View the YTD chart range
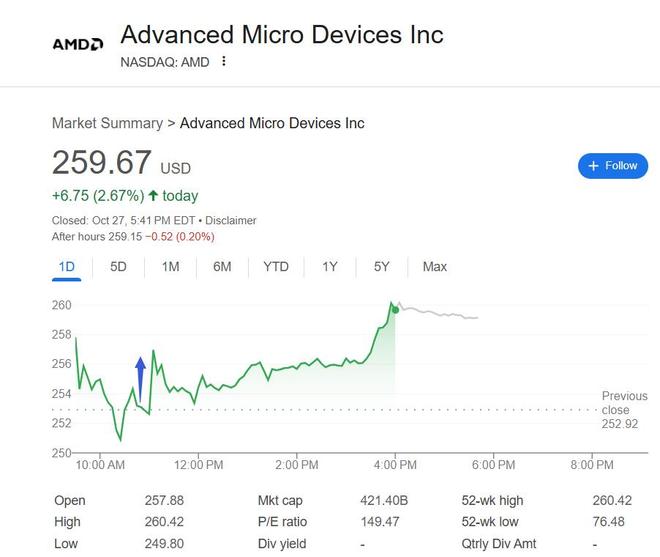The height and width of the screenshot is (557, 660). pos(276,267)
